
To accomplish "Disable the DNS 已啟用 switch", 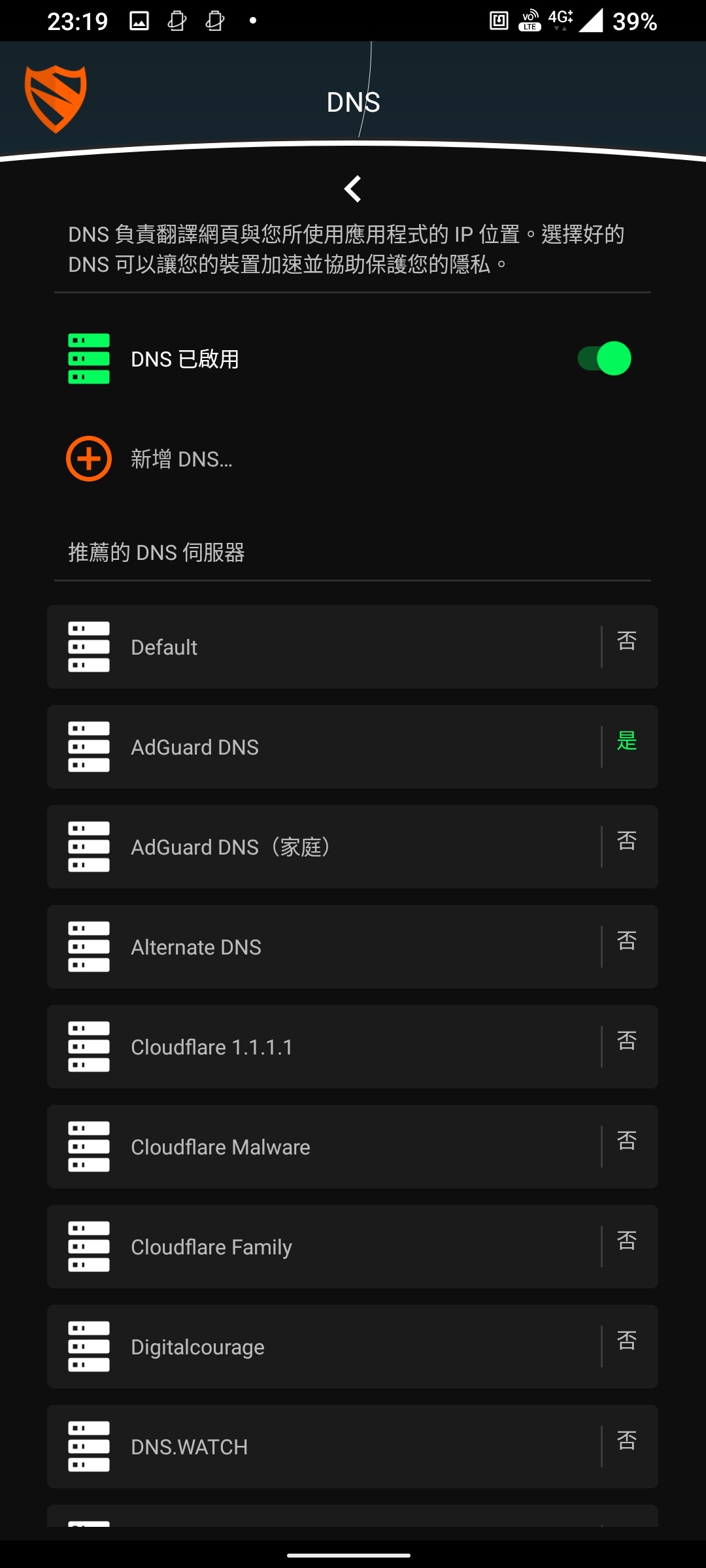I will pyautogui.click(x=604, y=359).
